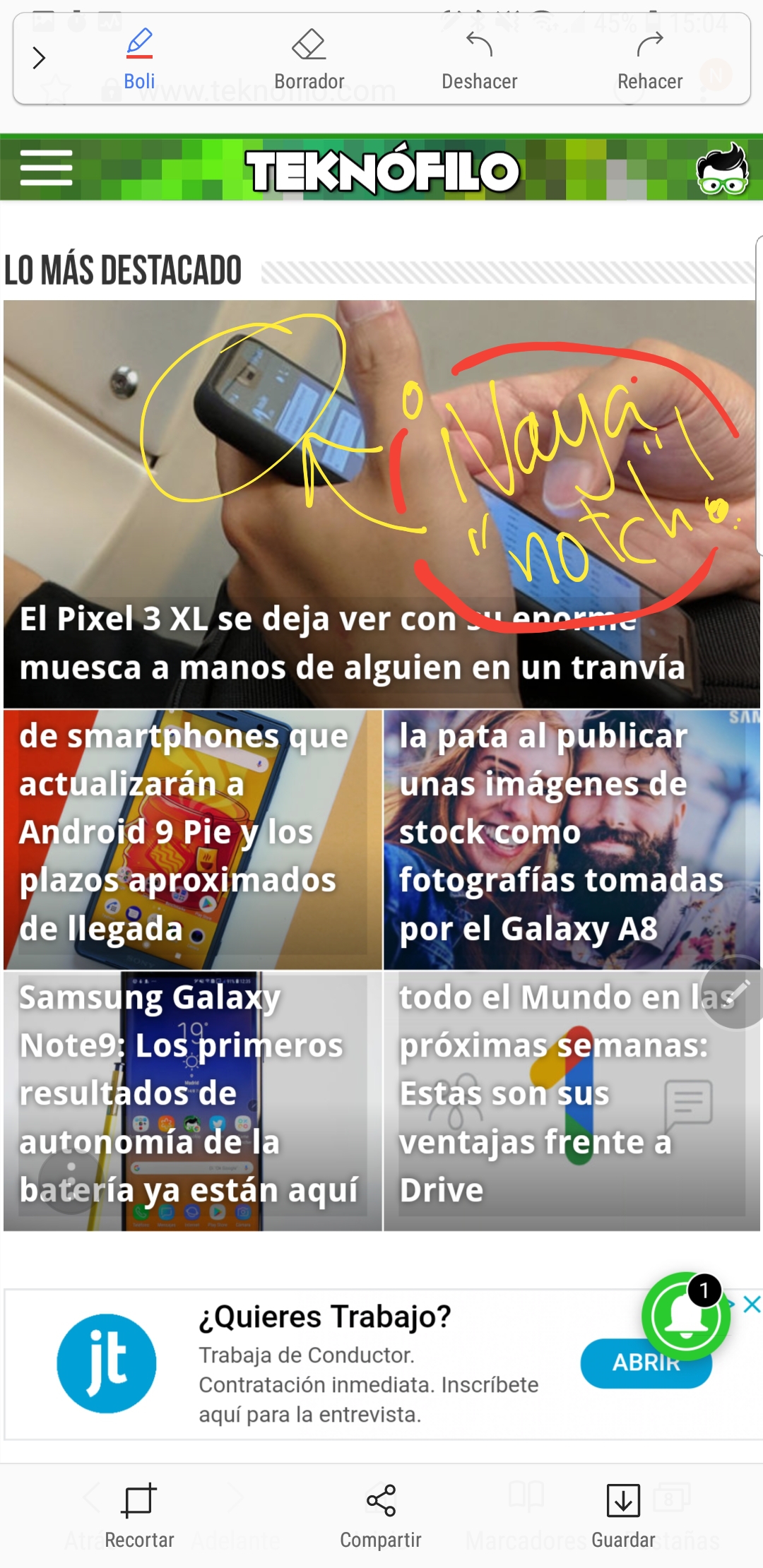Share the screenshot with Compartir

[381, 1516]
